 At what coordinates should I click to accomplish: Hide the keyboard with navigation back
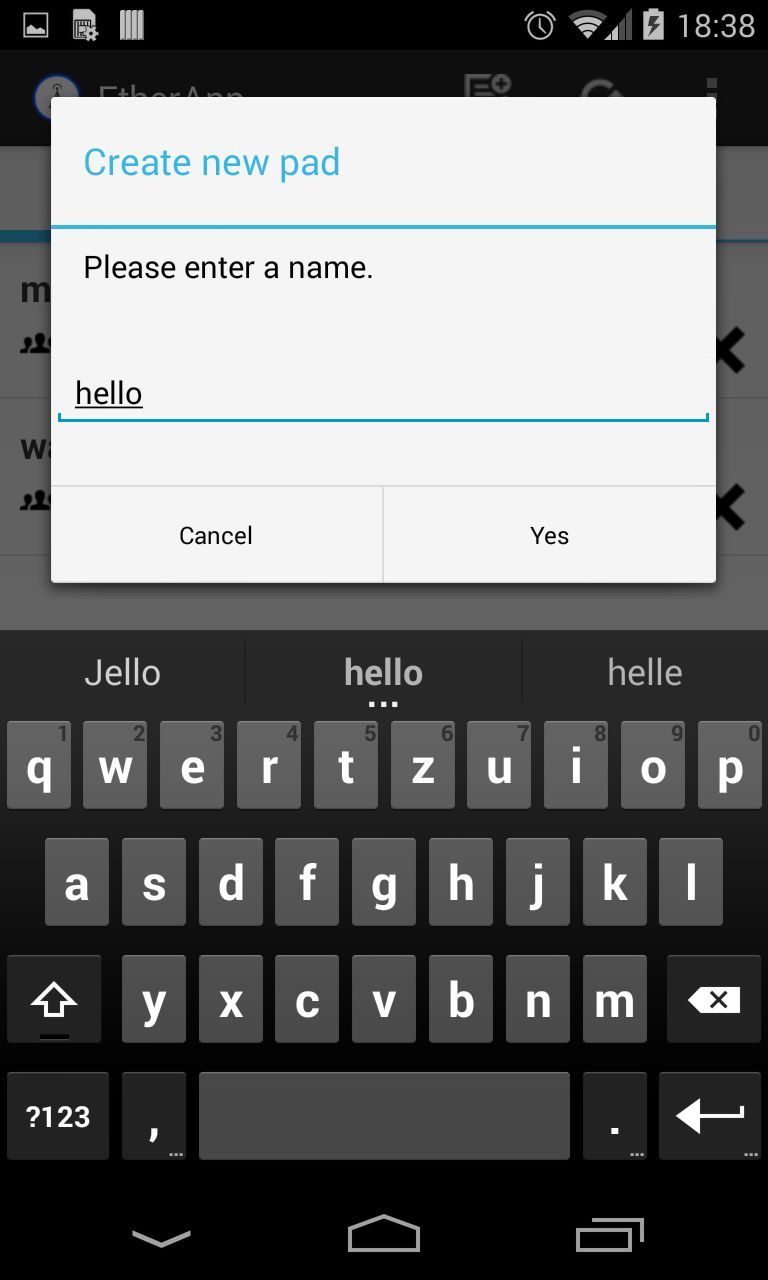pyautogui.click(x=161, y=1238)
